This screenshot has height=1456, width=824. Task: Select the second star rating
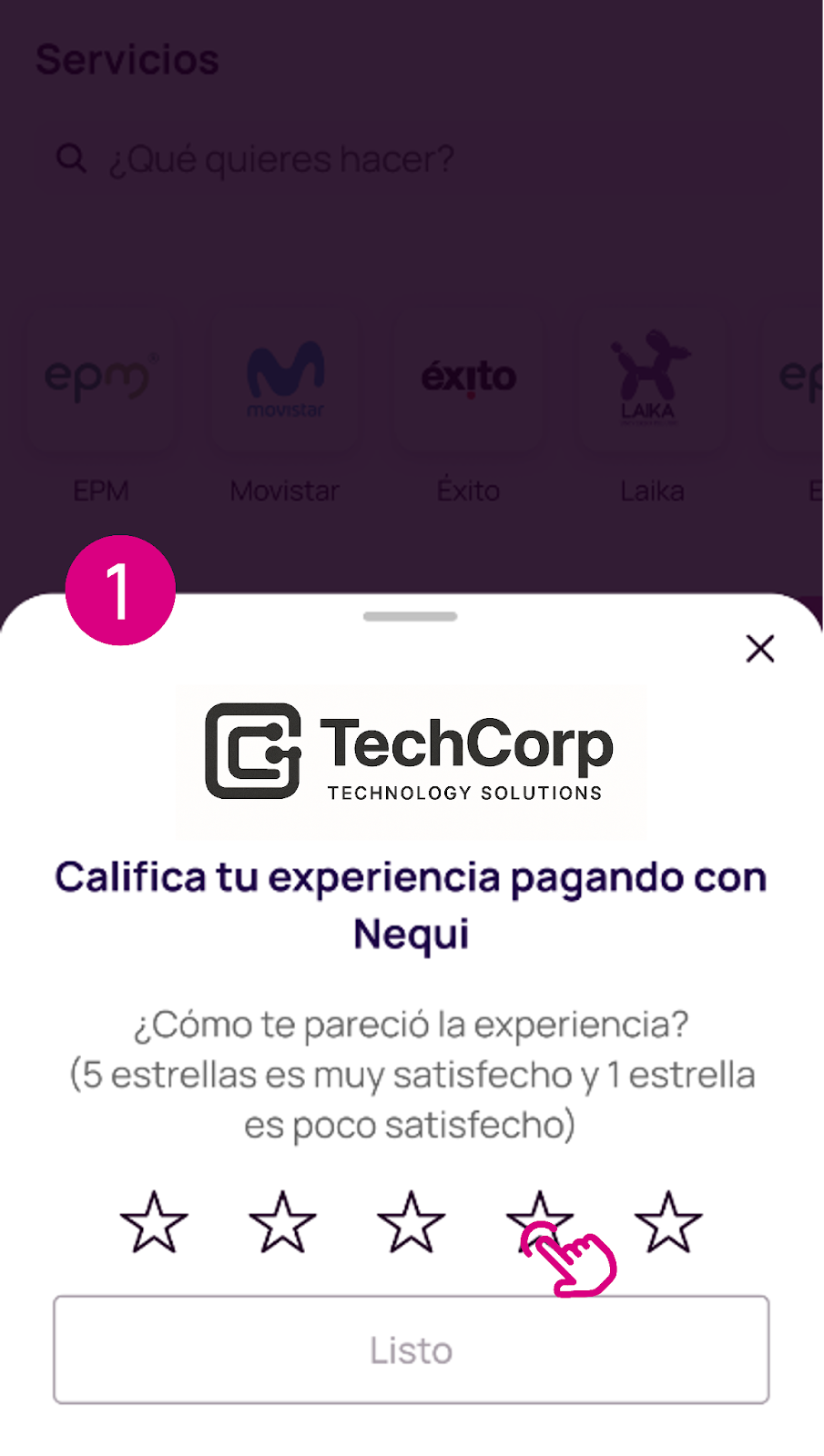coord(282,1222)
